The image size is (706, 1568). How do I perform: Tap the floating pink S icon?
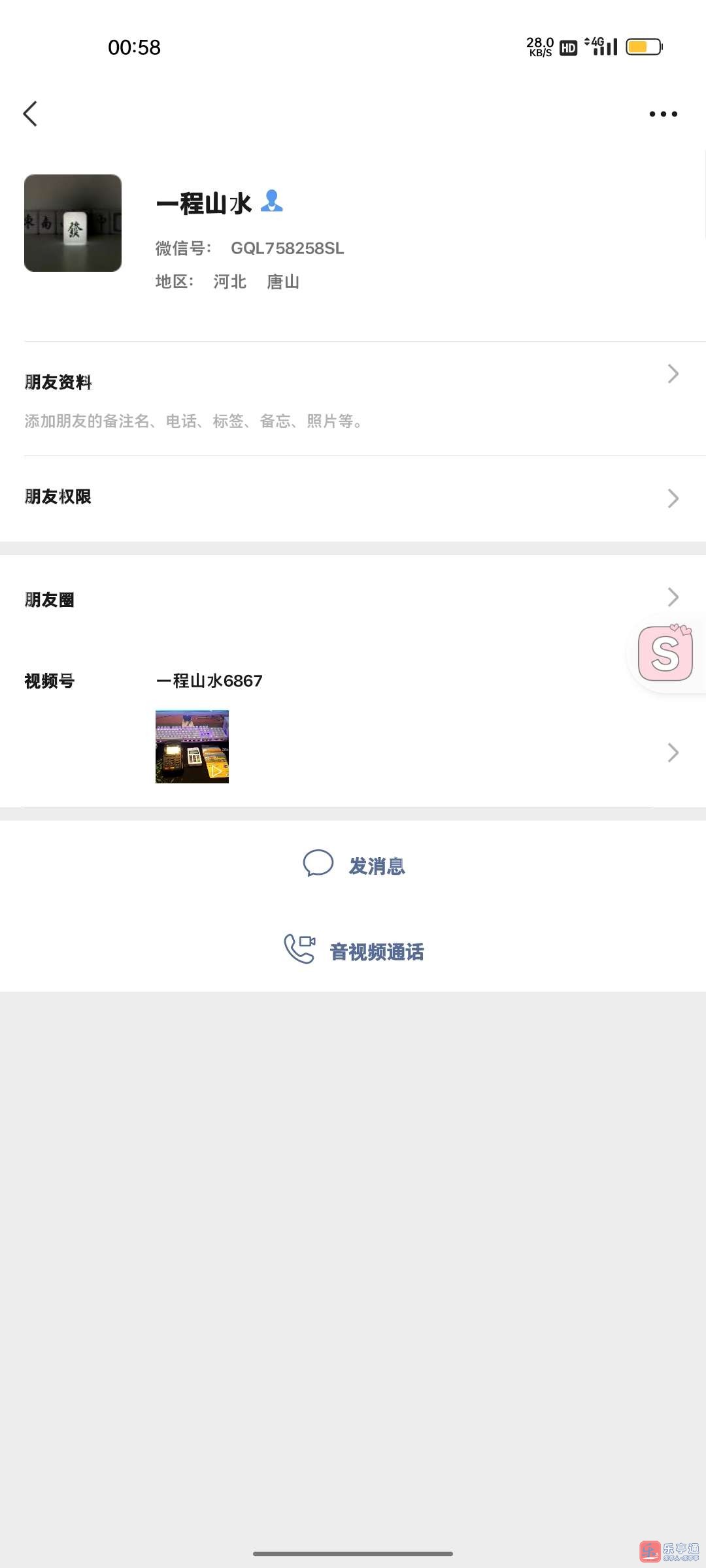click(665, 653)
